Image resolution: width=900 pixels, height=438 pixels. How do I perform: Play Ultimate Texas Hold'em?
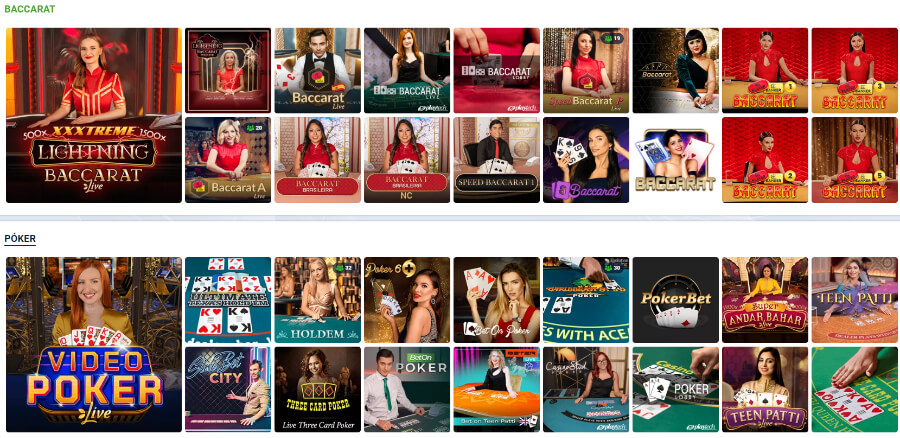click(228, 300)
